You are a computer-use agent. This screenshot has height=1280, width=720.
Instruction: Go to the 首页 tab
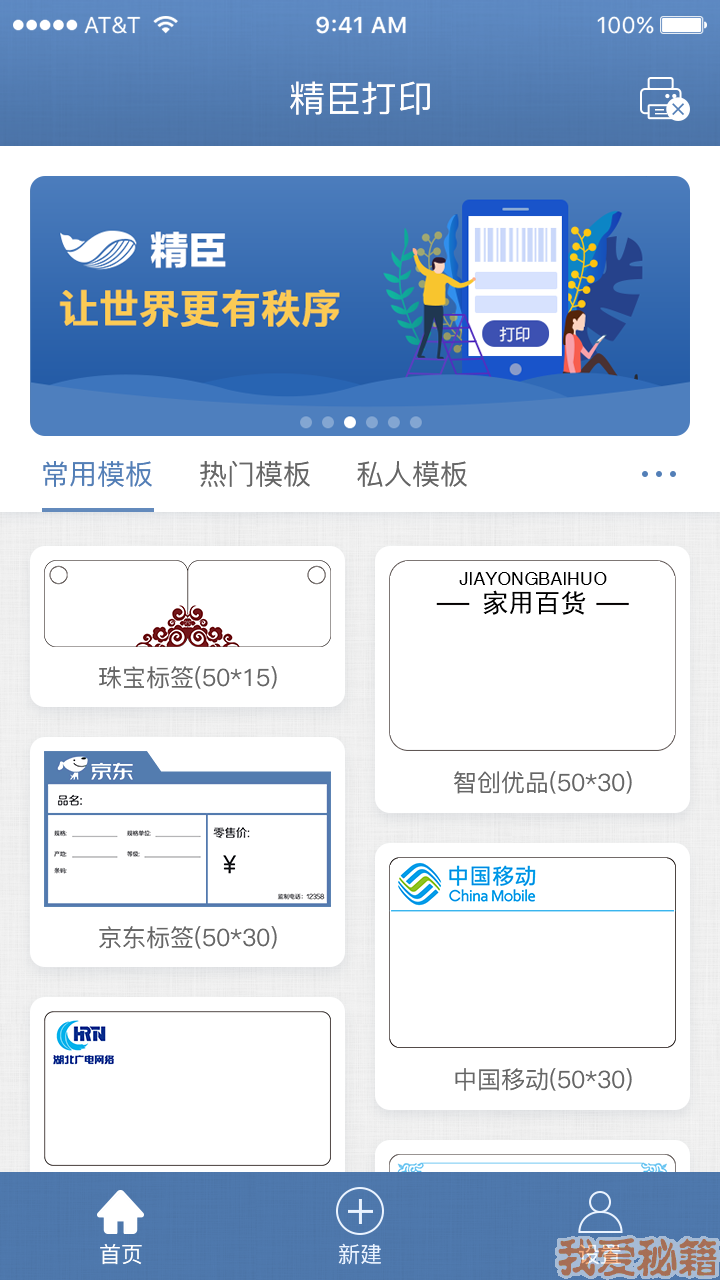(120, 1226)
